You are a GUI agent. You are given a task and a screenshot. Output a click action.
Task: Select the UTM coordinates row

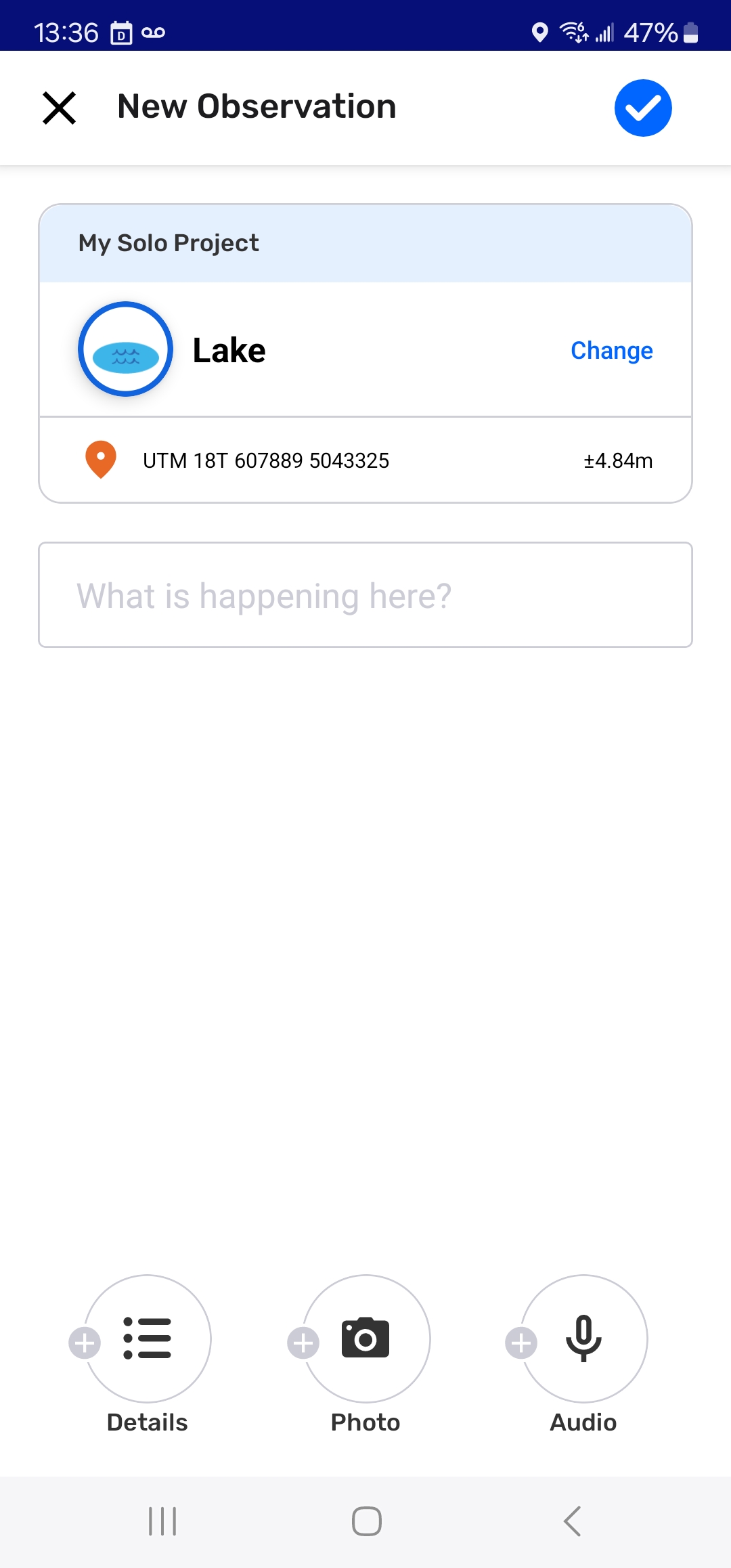tap(267, 460)
